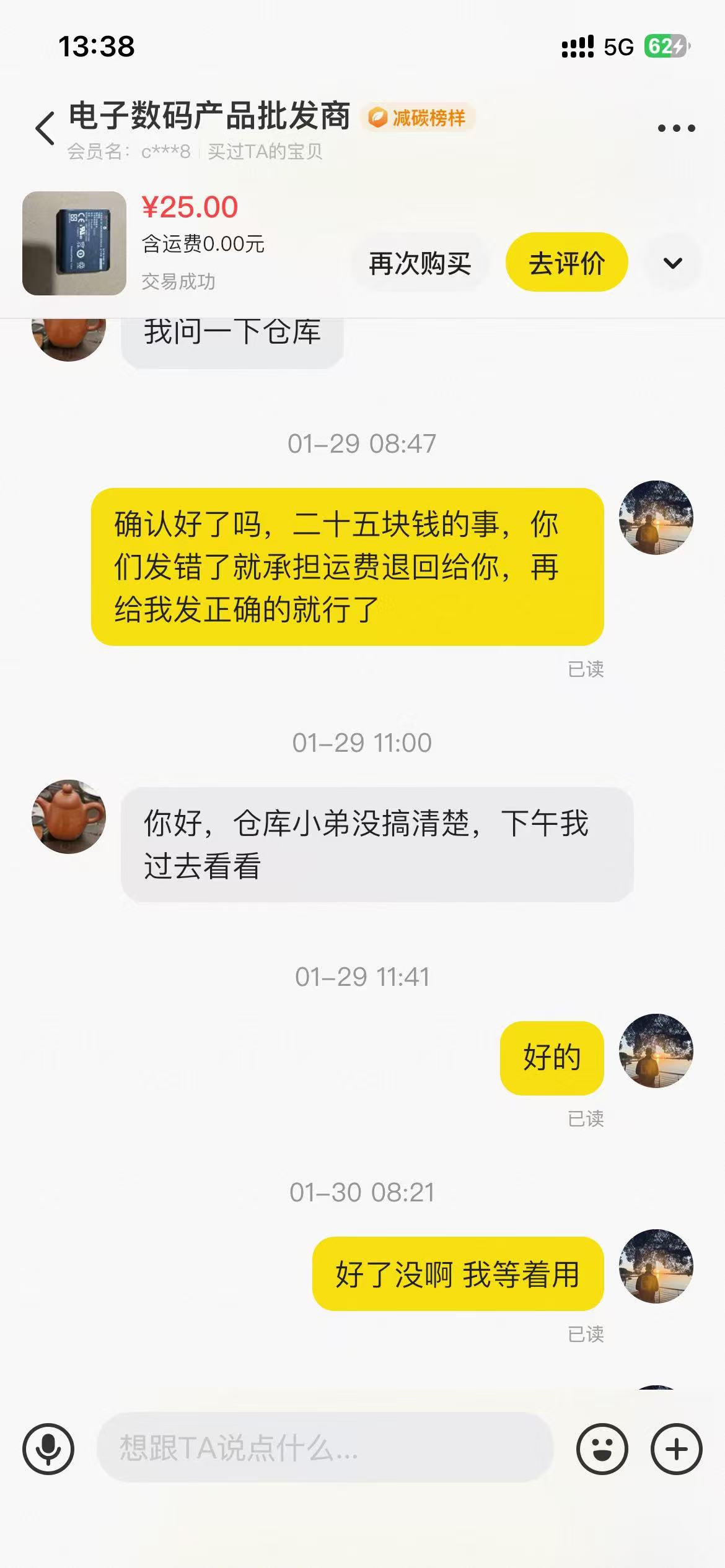Expand the chevron next to 去评价
Viewport: 725px width, 1568px height.
[x=672, y=263]
